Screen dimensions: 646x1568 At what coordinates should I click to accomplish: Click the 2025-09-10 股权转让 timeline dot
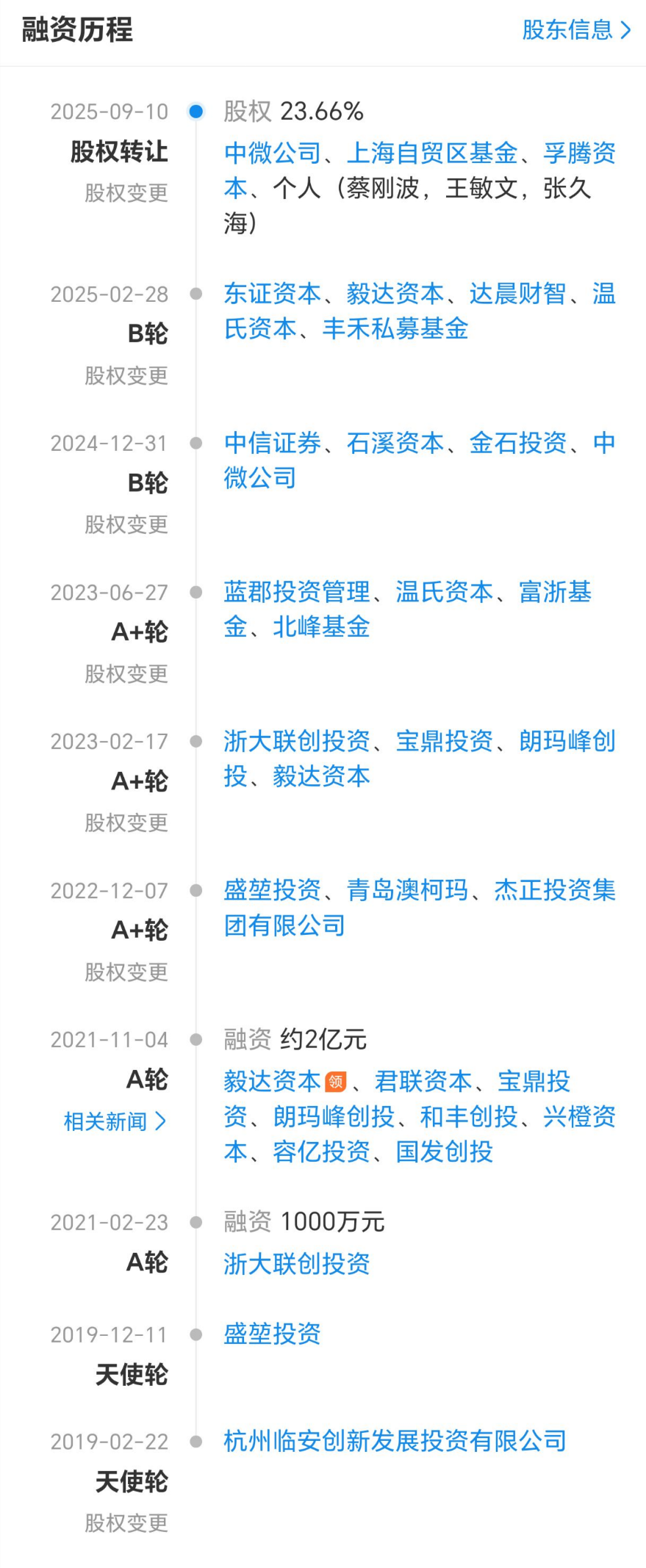coord(195,111)
